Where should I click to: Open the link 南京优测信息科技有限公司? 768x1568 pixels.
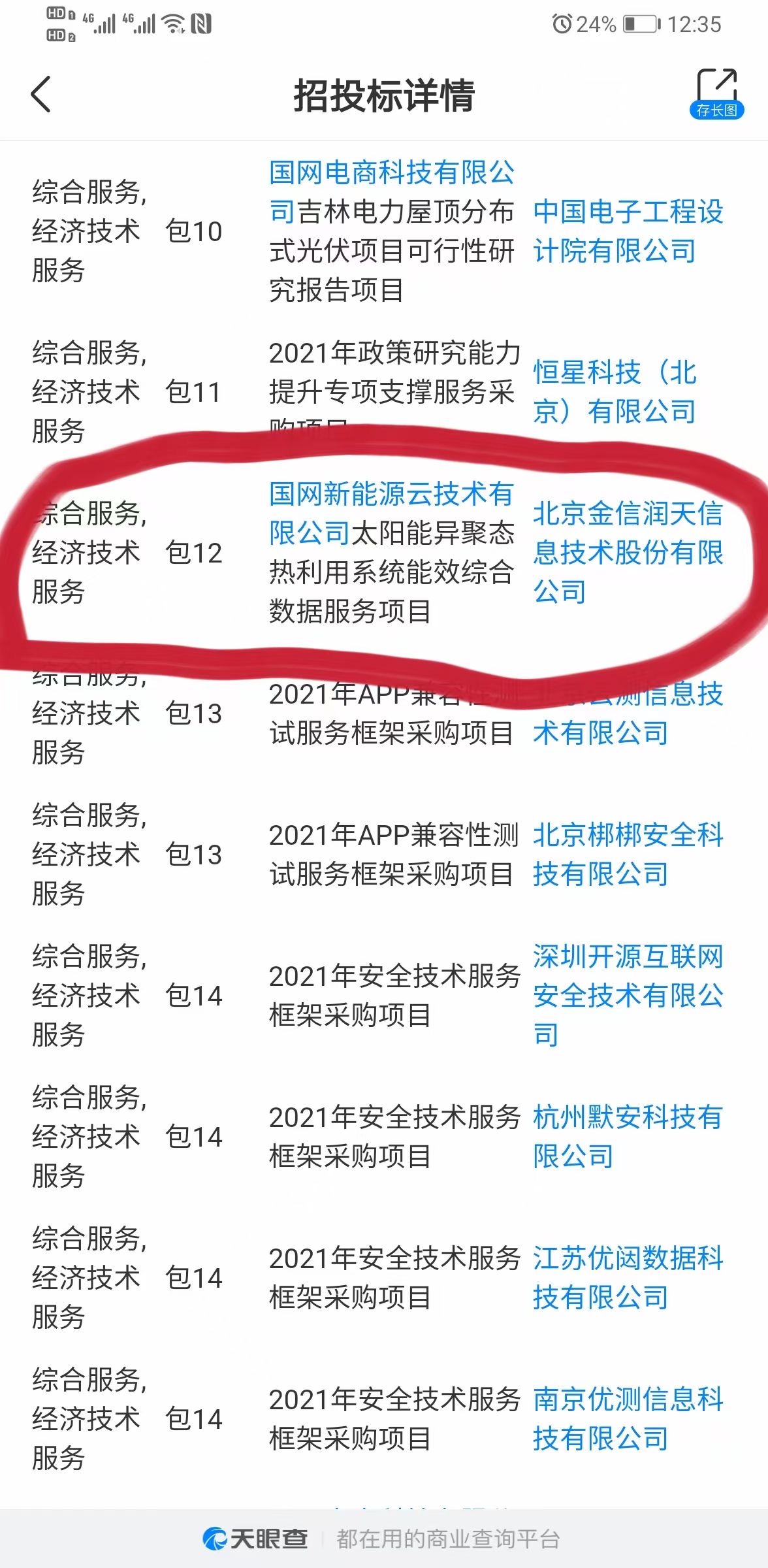[x=628, y=1419]
